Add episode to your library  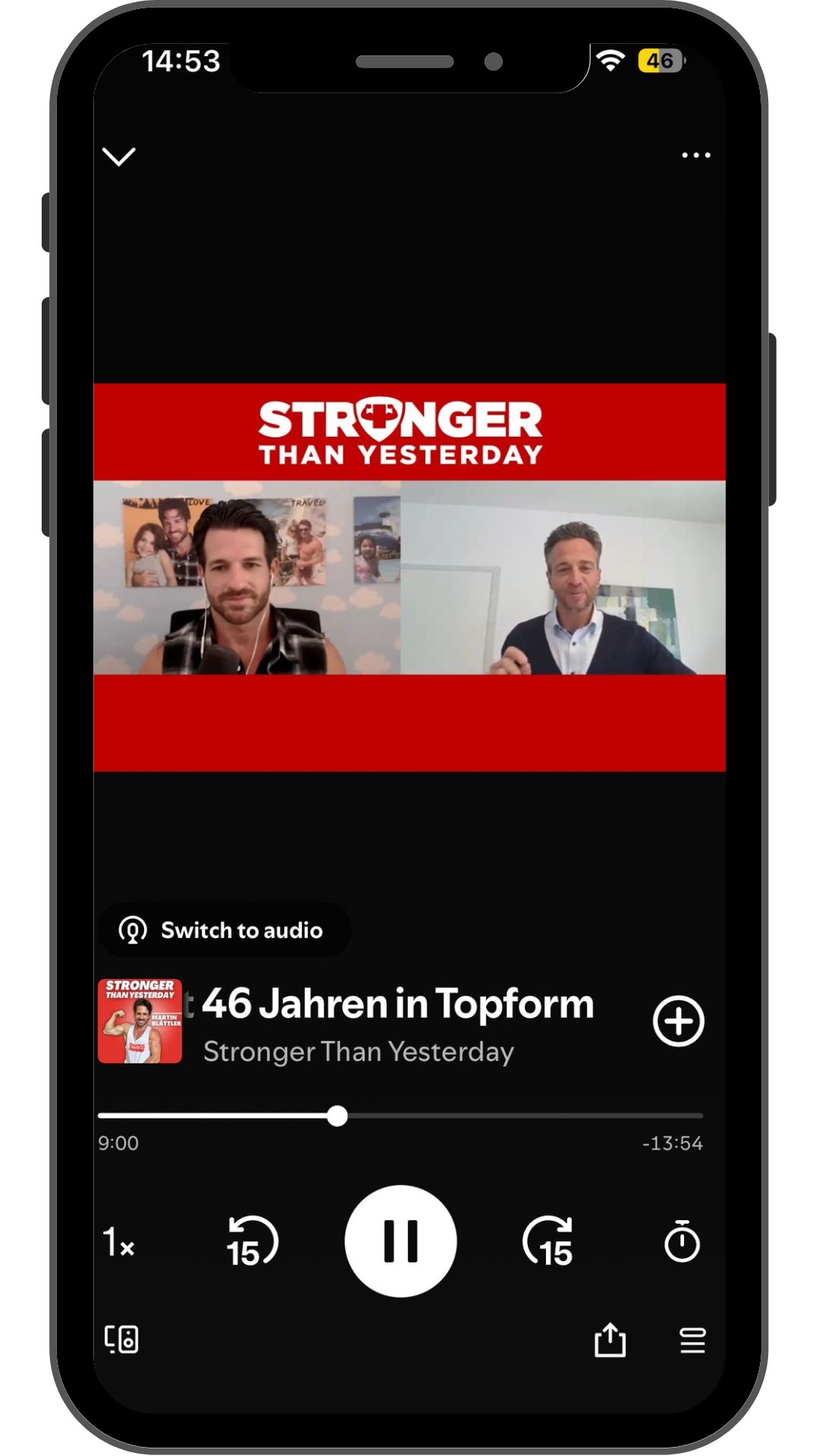coord(678,1021)
